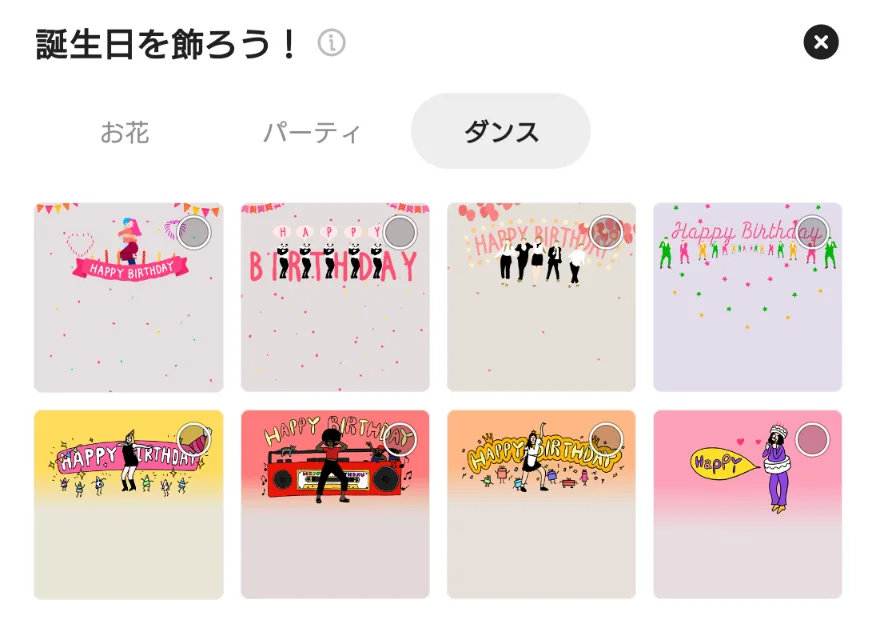
Task: Pick the red boombox dancer design
Action: pos(335,504)
